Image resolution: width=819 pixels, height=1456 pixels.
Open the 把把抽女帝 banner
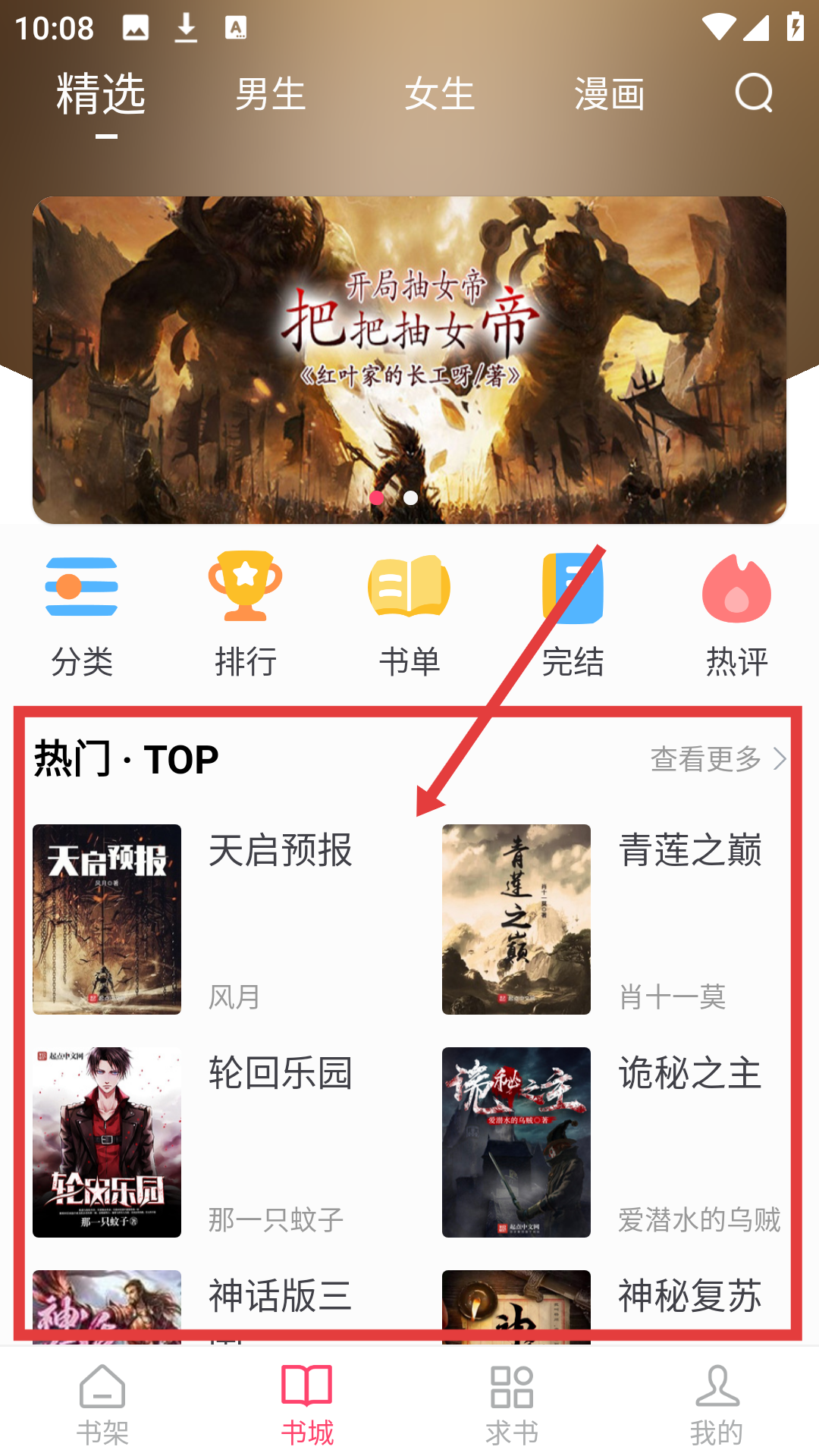pos(409,359)
